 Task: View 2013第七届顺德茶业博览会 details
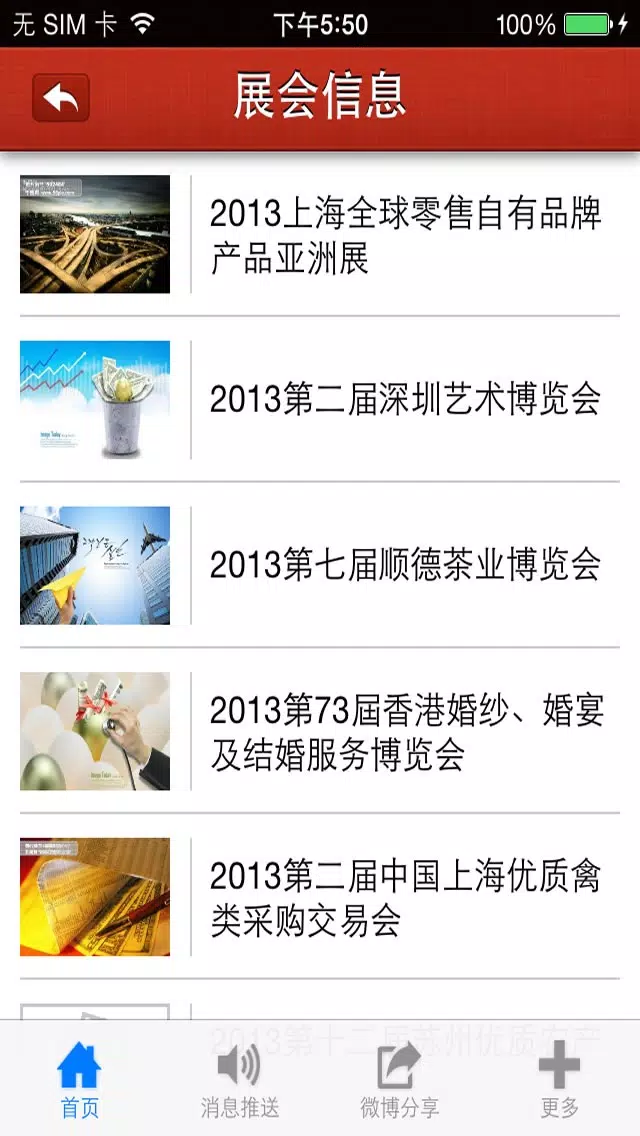coord(320,565)
